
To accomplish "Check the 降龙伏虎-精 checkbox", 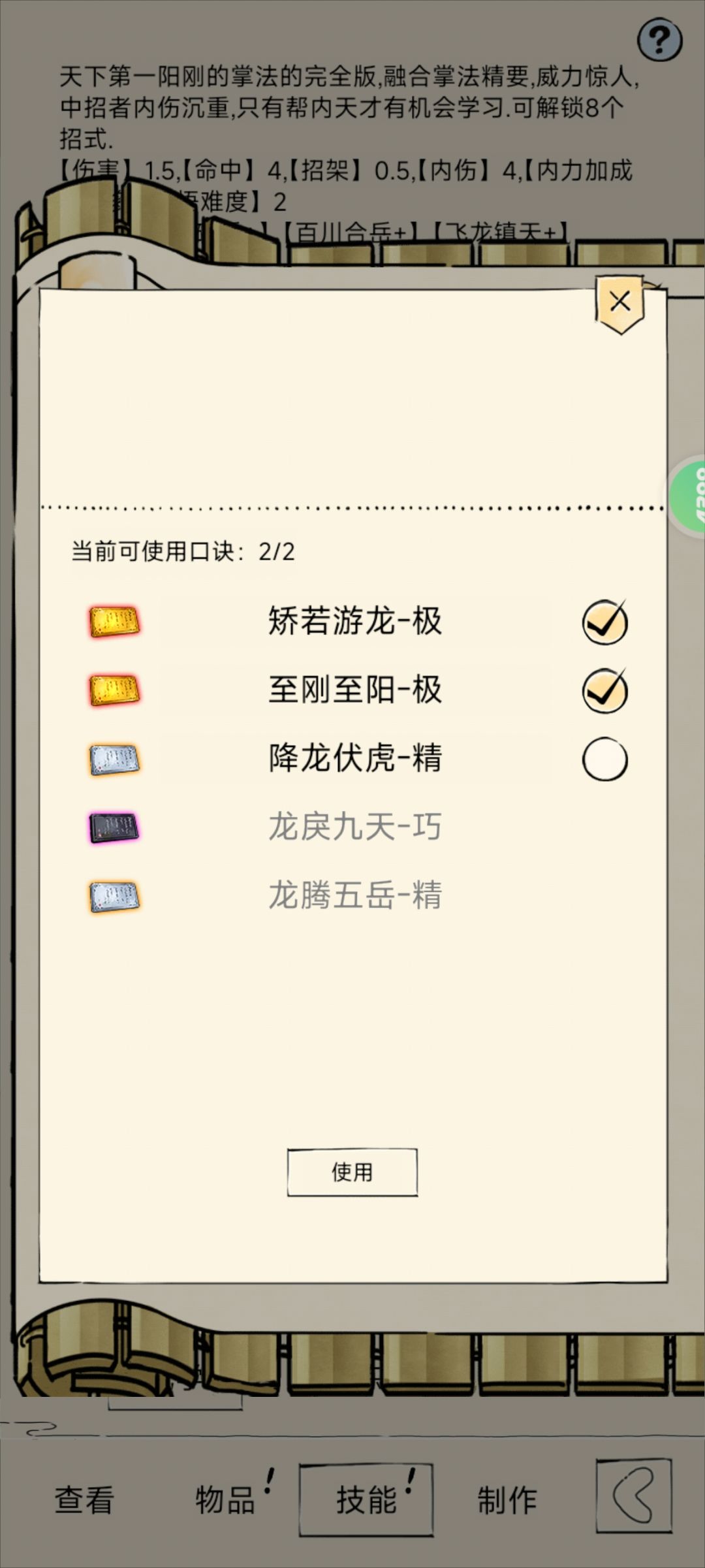I will tap(605, 760).
